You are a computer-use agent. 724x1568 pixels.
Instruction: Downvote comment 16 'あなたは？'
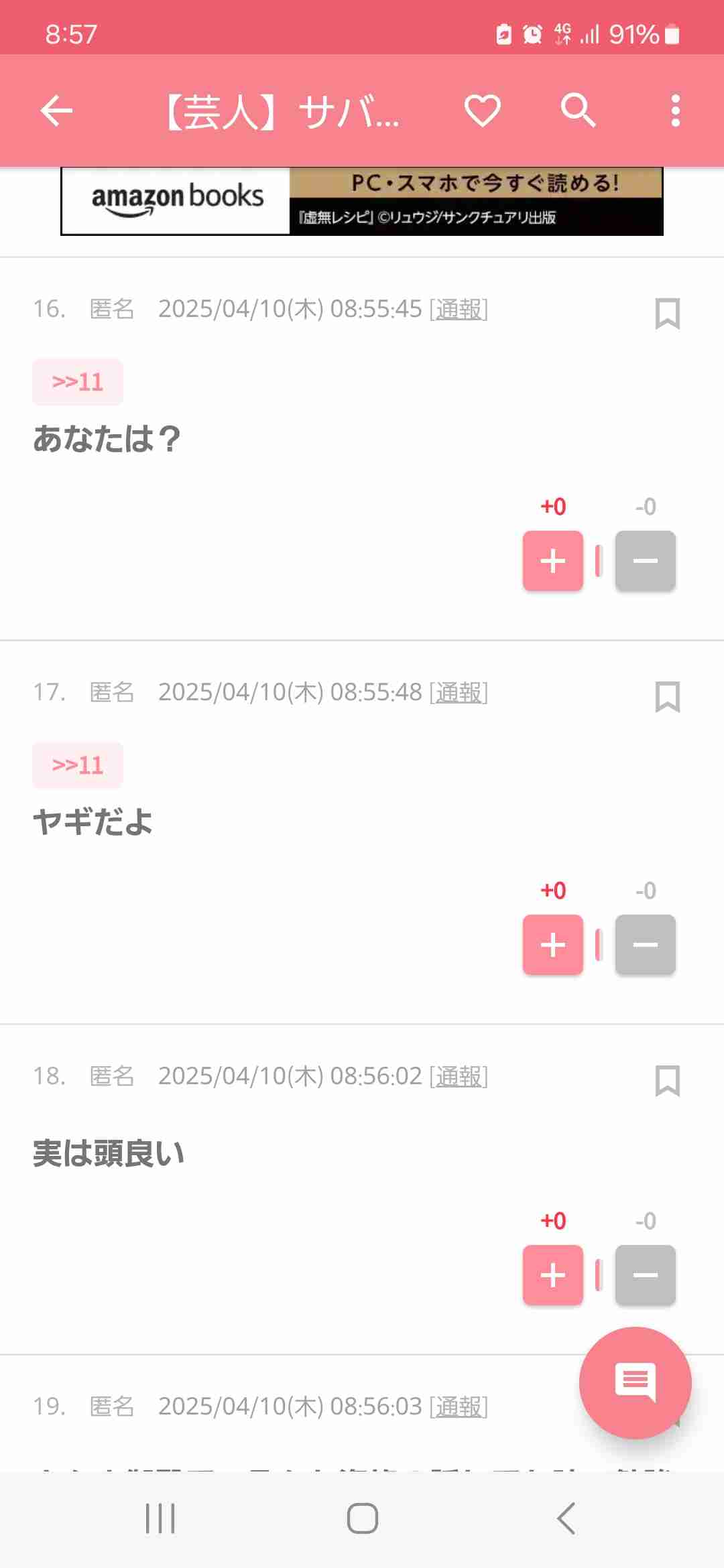[x=646, y=561]
